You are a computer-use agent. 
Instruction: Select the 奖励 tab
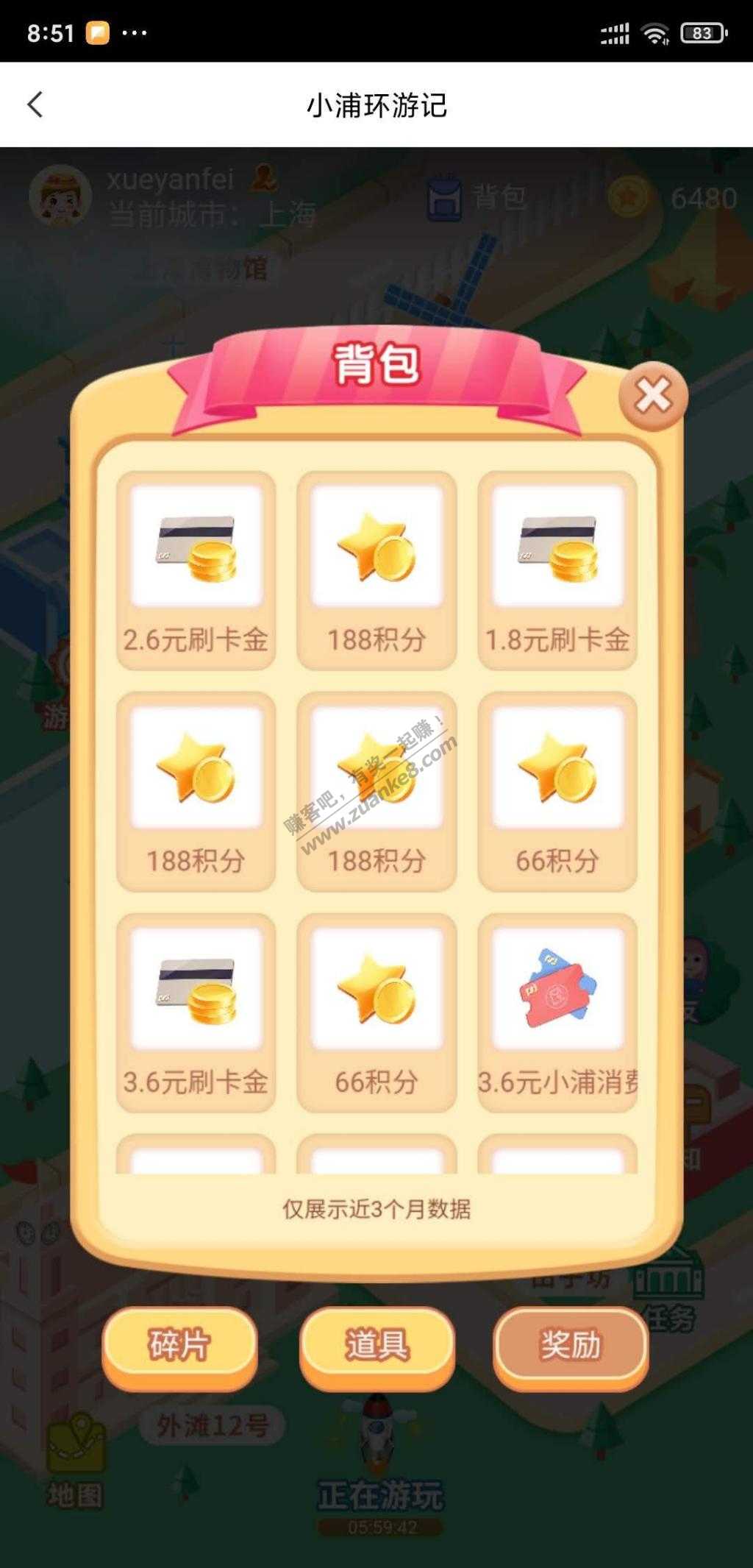pyautogui.click(x=571, y=1345)
